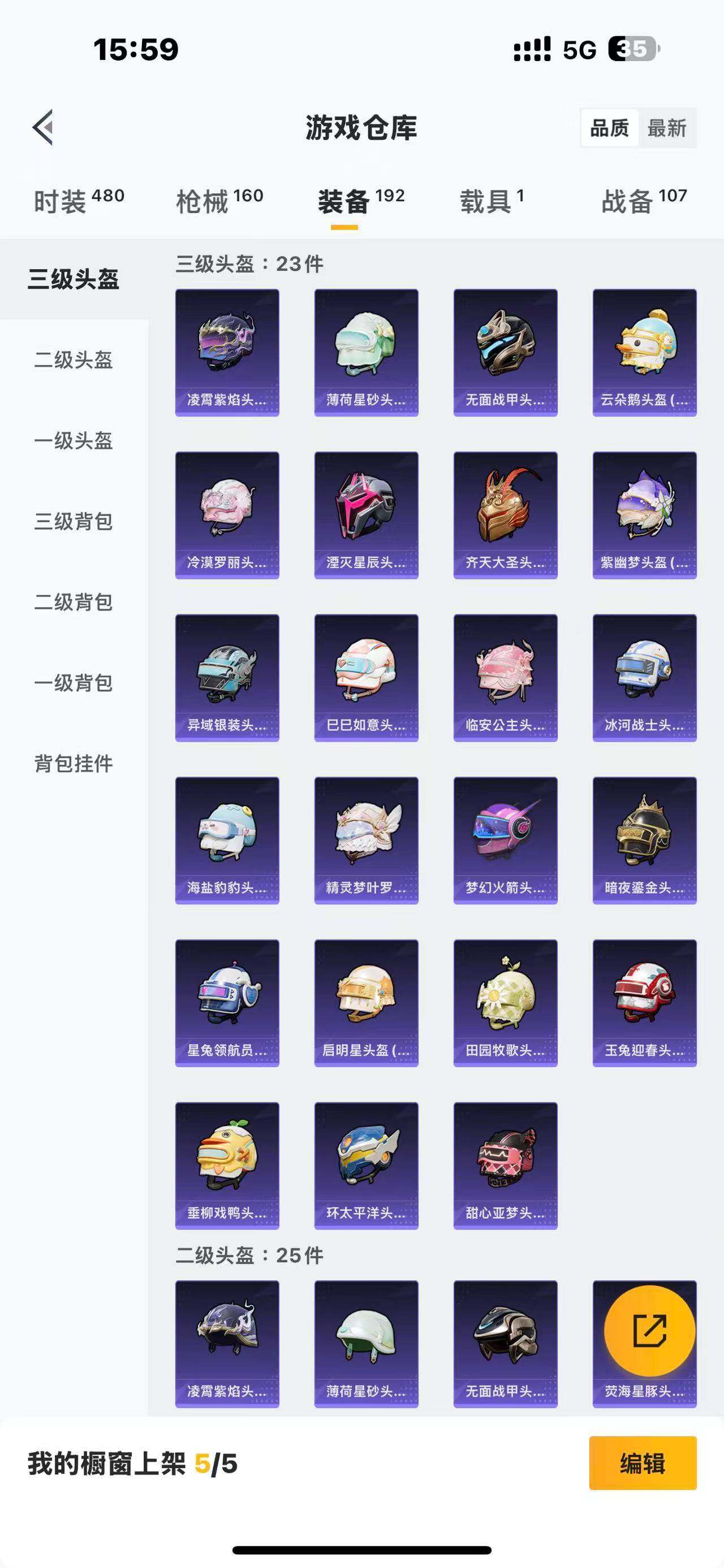Sort items by 品质
Viewport: 724px width, 1568px height.
coord(610,128)
